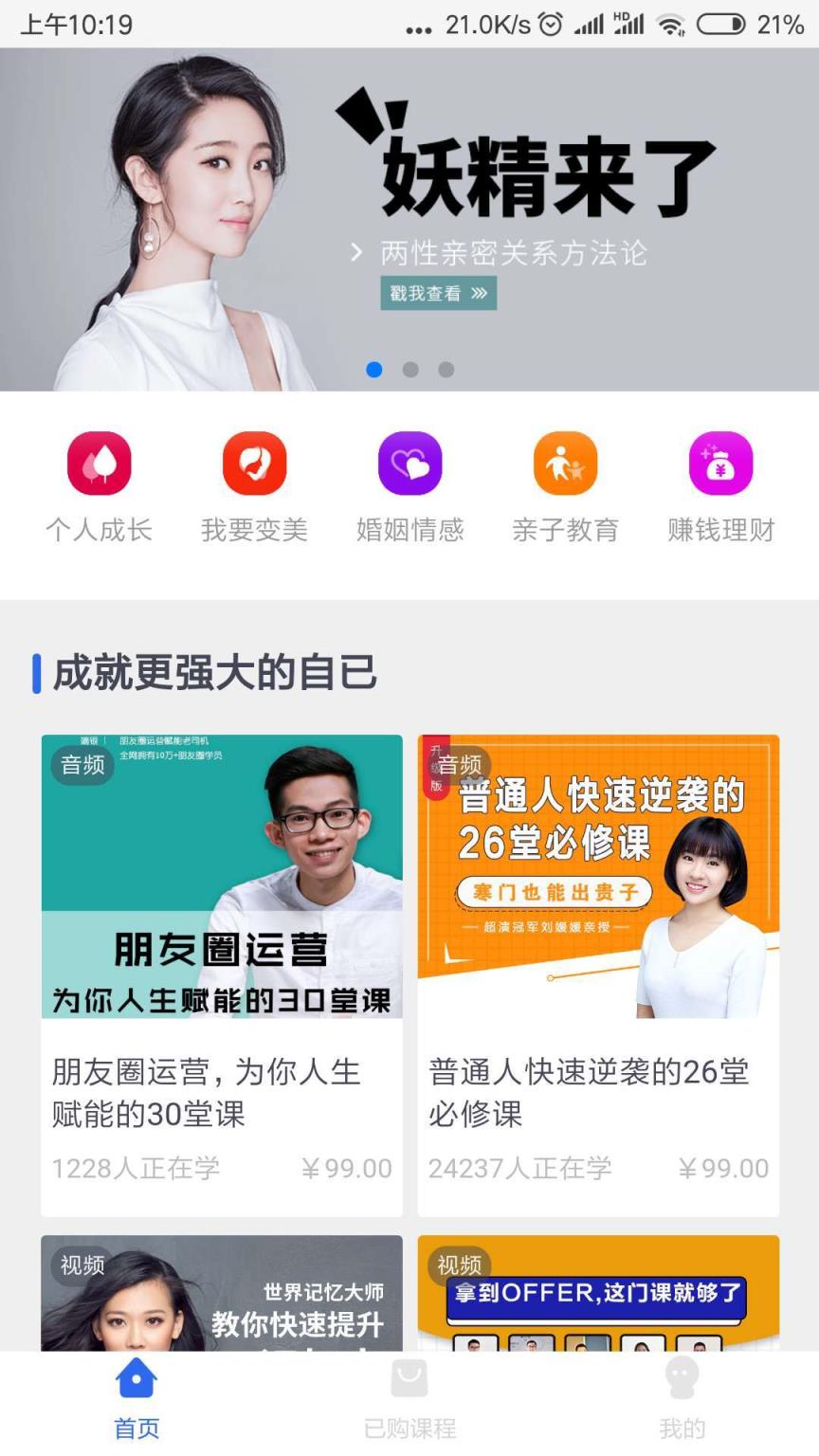Screen dimensions: 819x1456
Task: Jump to second banner page dot
Action: coord(410,370)
